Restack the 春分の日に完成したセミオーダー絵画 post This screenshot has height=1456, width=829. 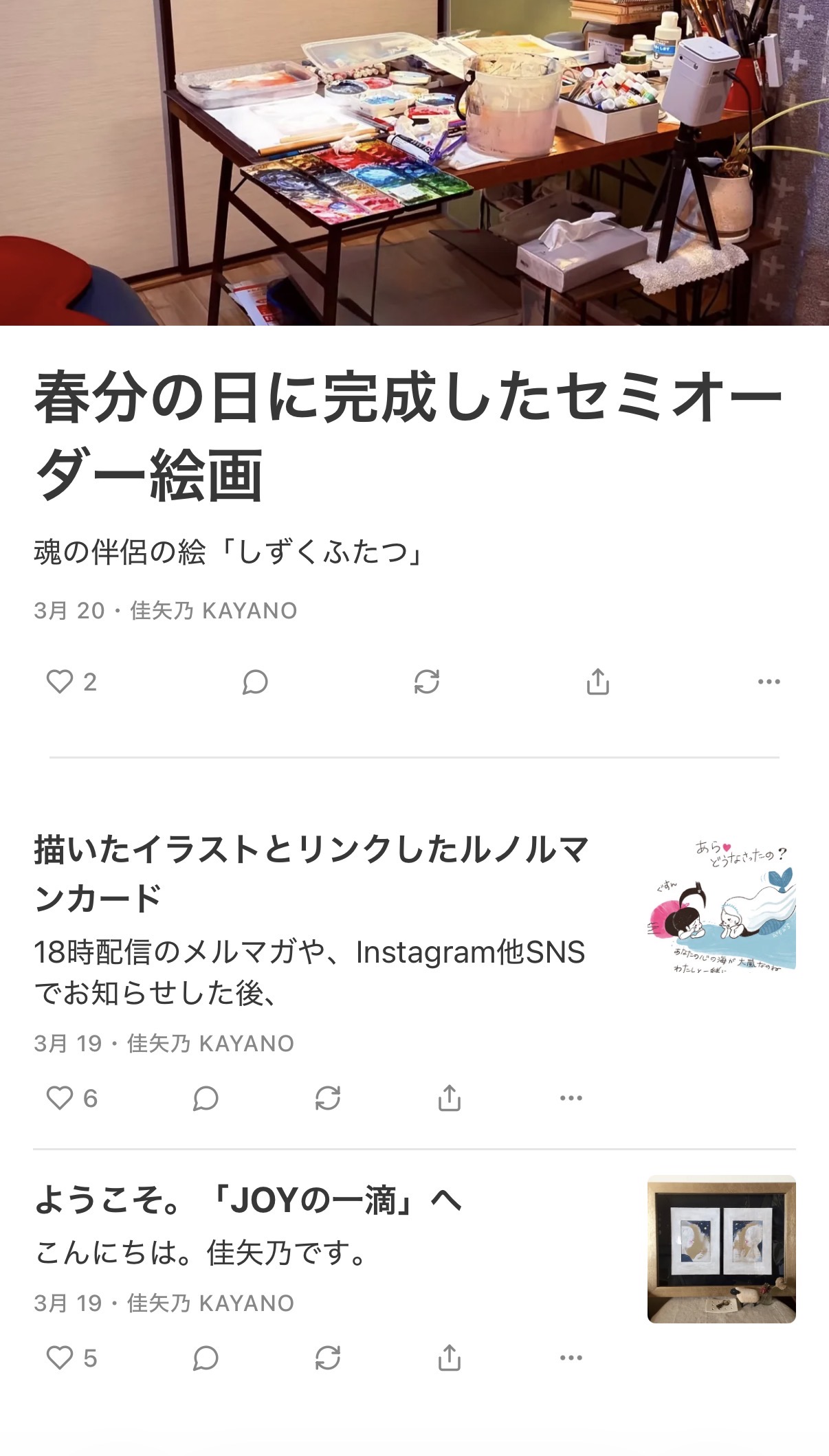click(x=426, y=682)
